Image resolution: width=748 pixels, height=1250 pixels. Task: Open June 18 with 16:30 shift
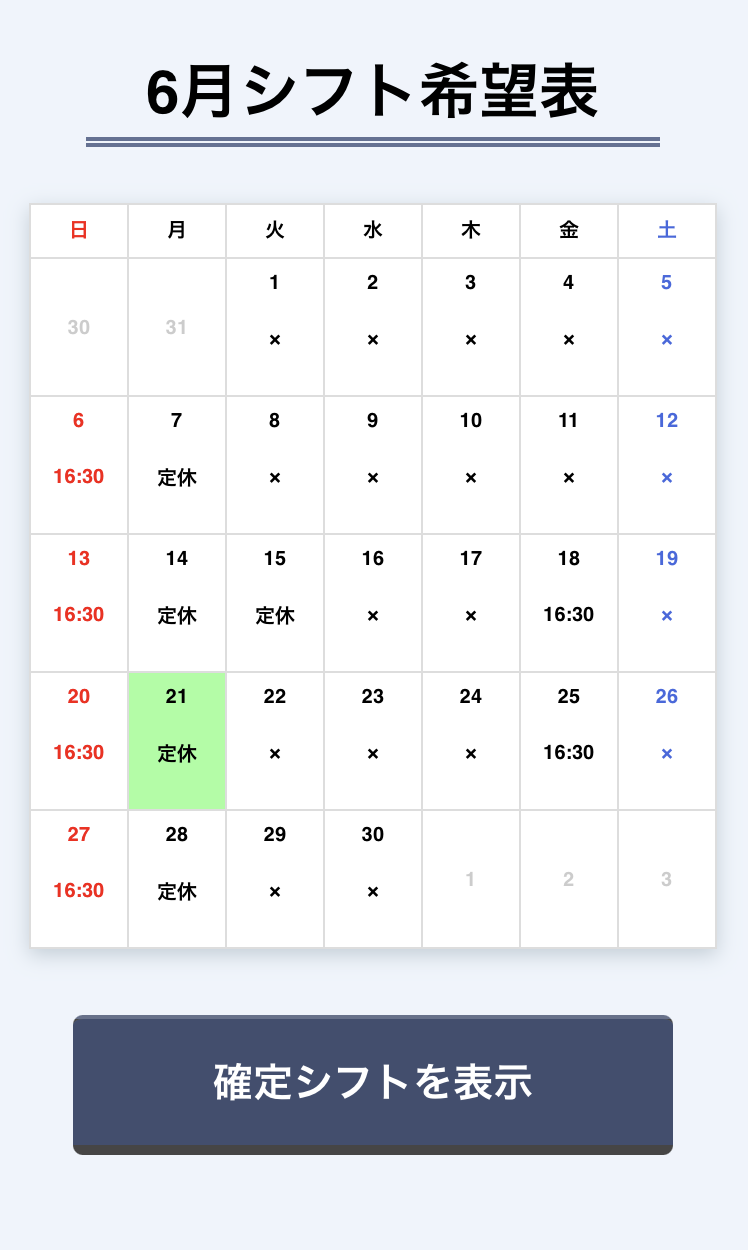(569, 603)
